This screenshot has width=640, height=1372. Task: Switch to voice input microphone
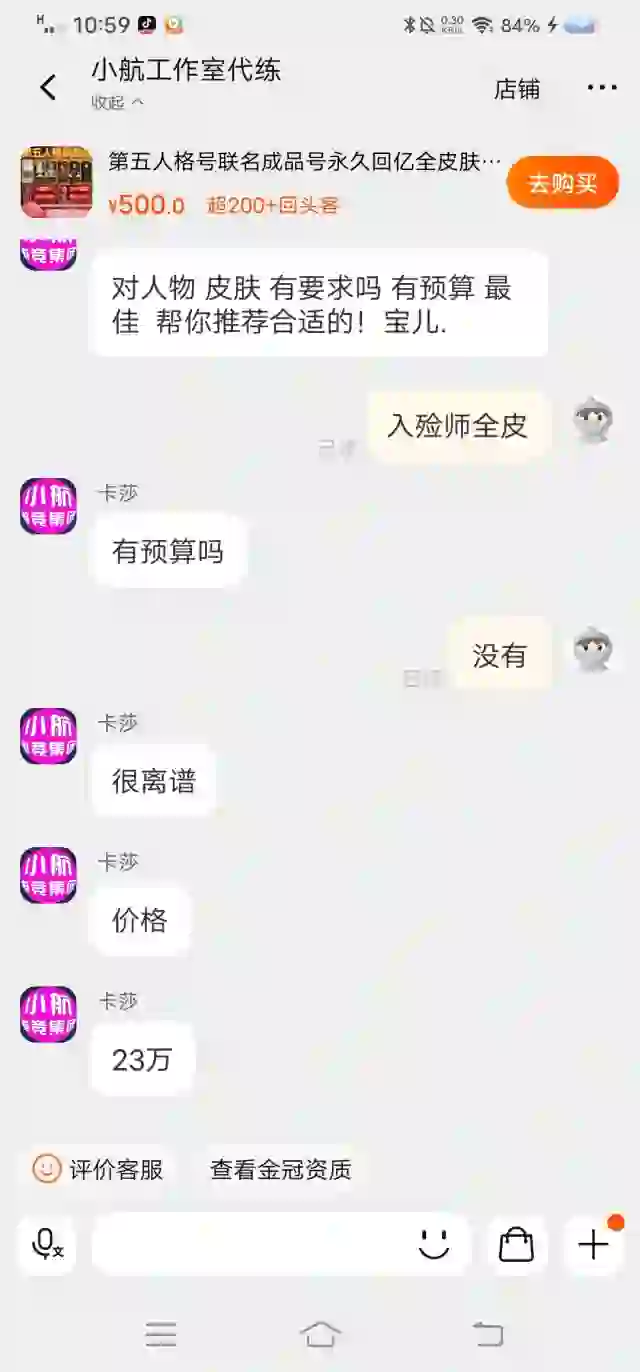pos(47,1244)
